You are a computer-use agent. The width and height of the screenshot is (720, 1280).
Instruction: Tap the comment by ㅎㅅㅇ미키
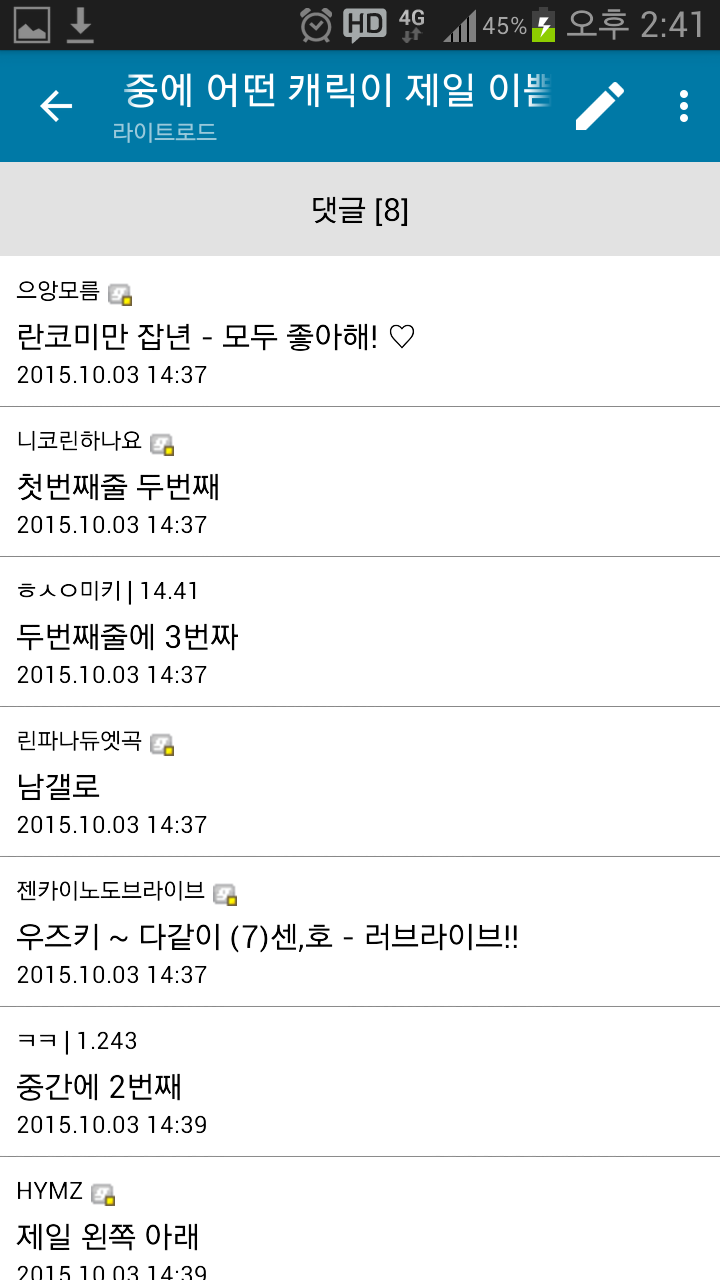tap(360, 633)
